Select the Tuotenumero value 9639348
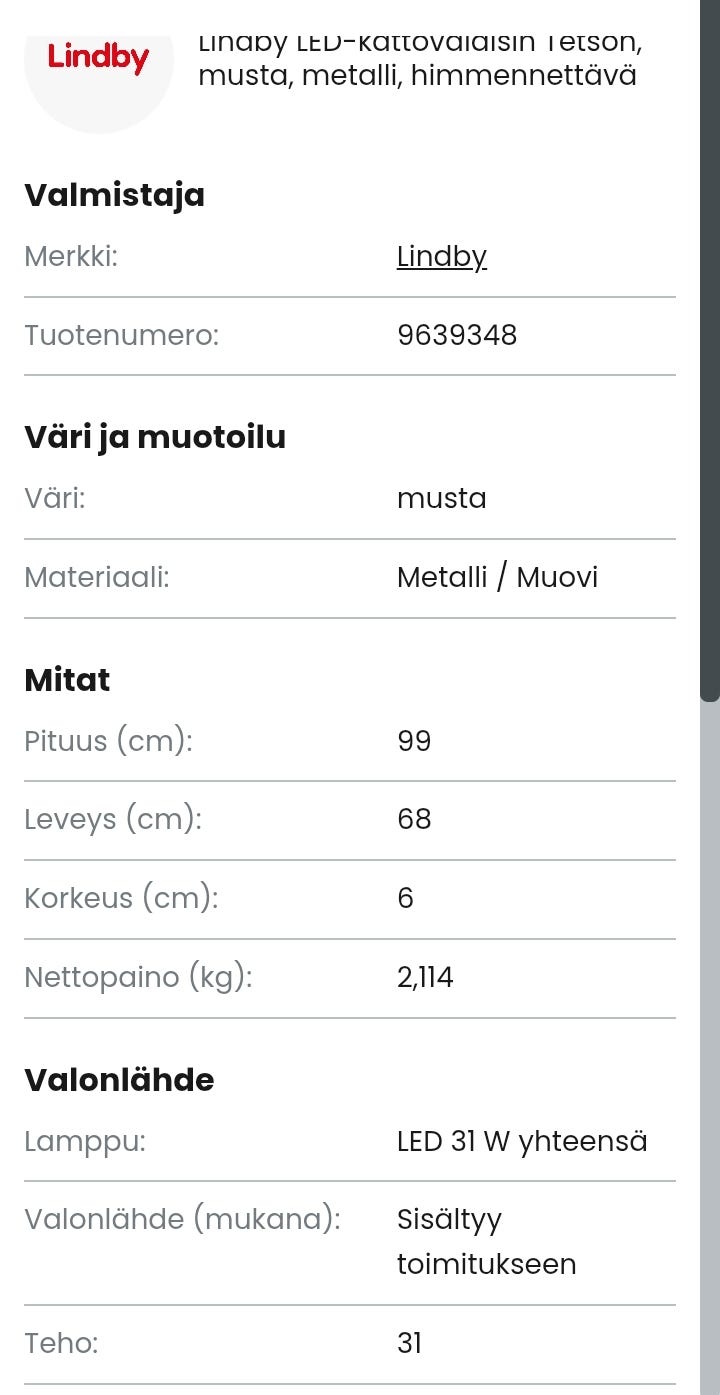 click(456, 336)
